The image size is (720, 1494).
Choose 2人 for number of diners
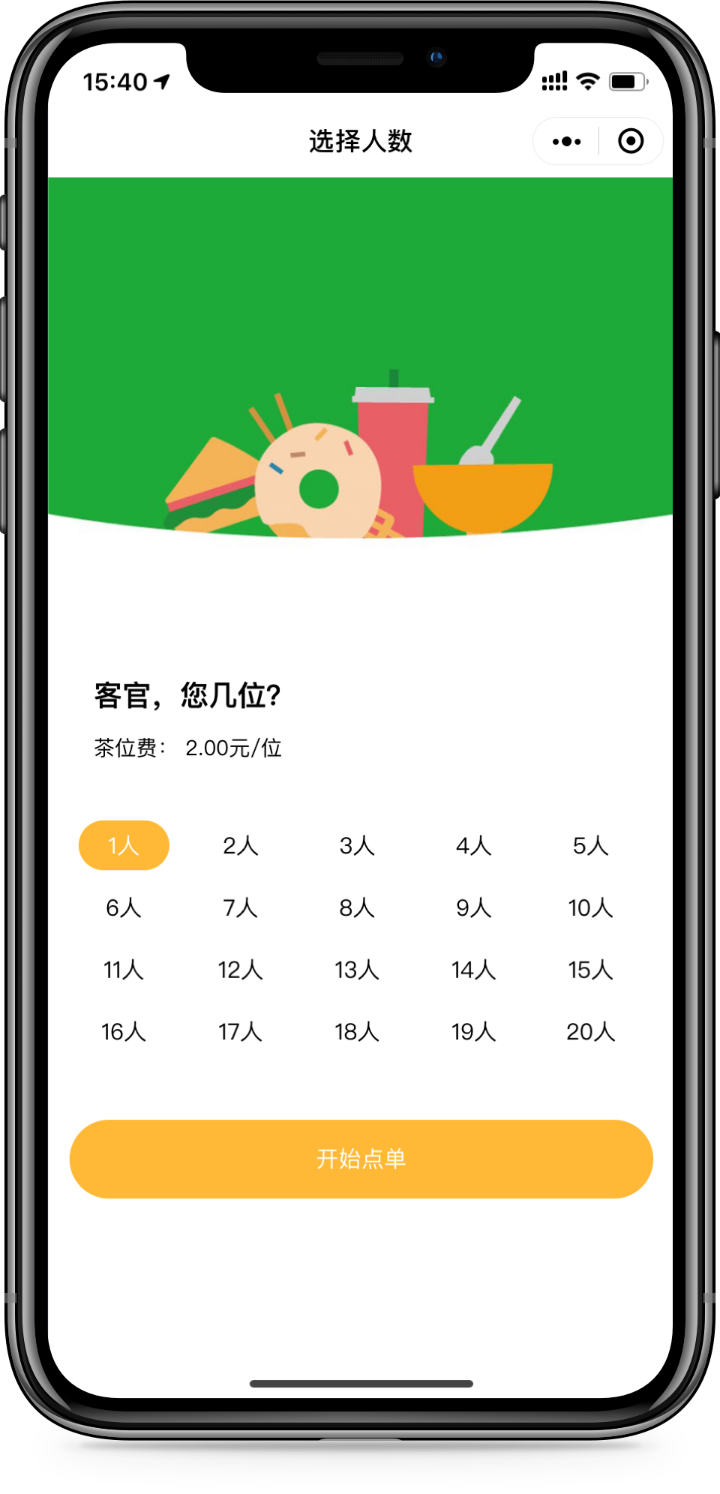point(240,846)
